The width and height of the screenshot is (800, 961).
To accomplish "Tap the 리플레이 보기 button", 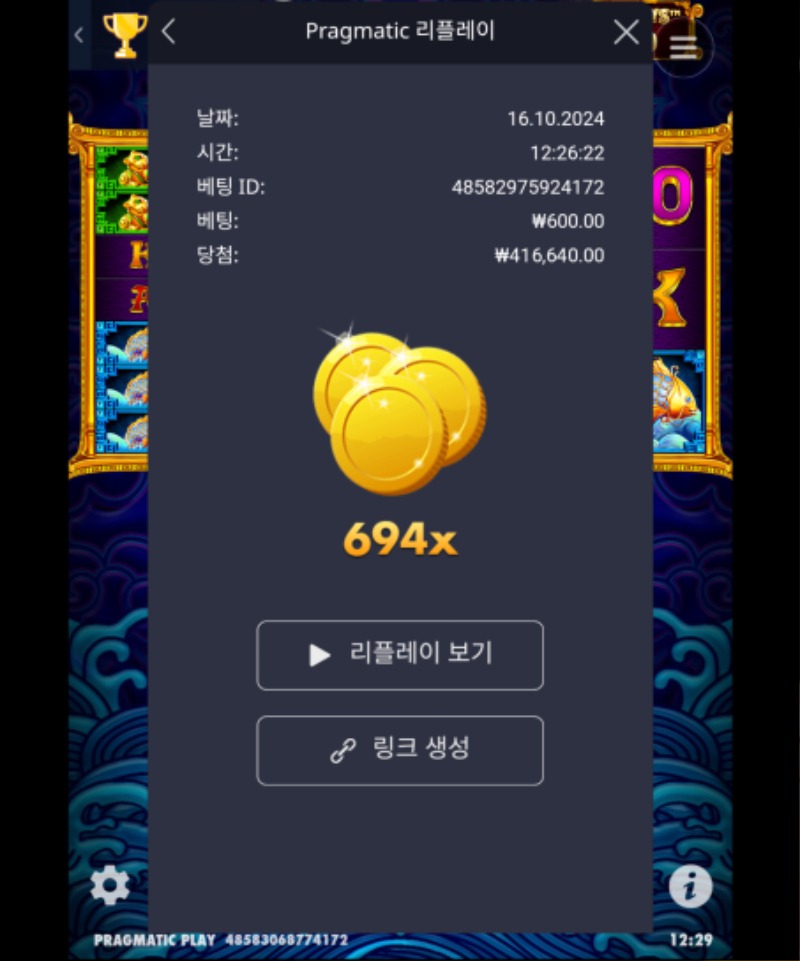I will pyautogui.click(x=400, y=655).
